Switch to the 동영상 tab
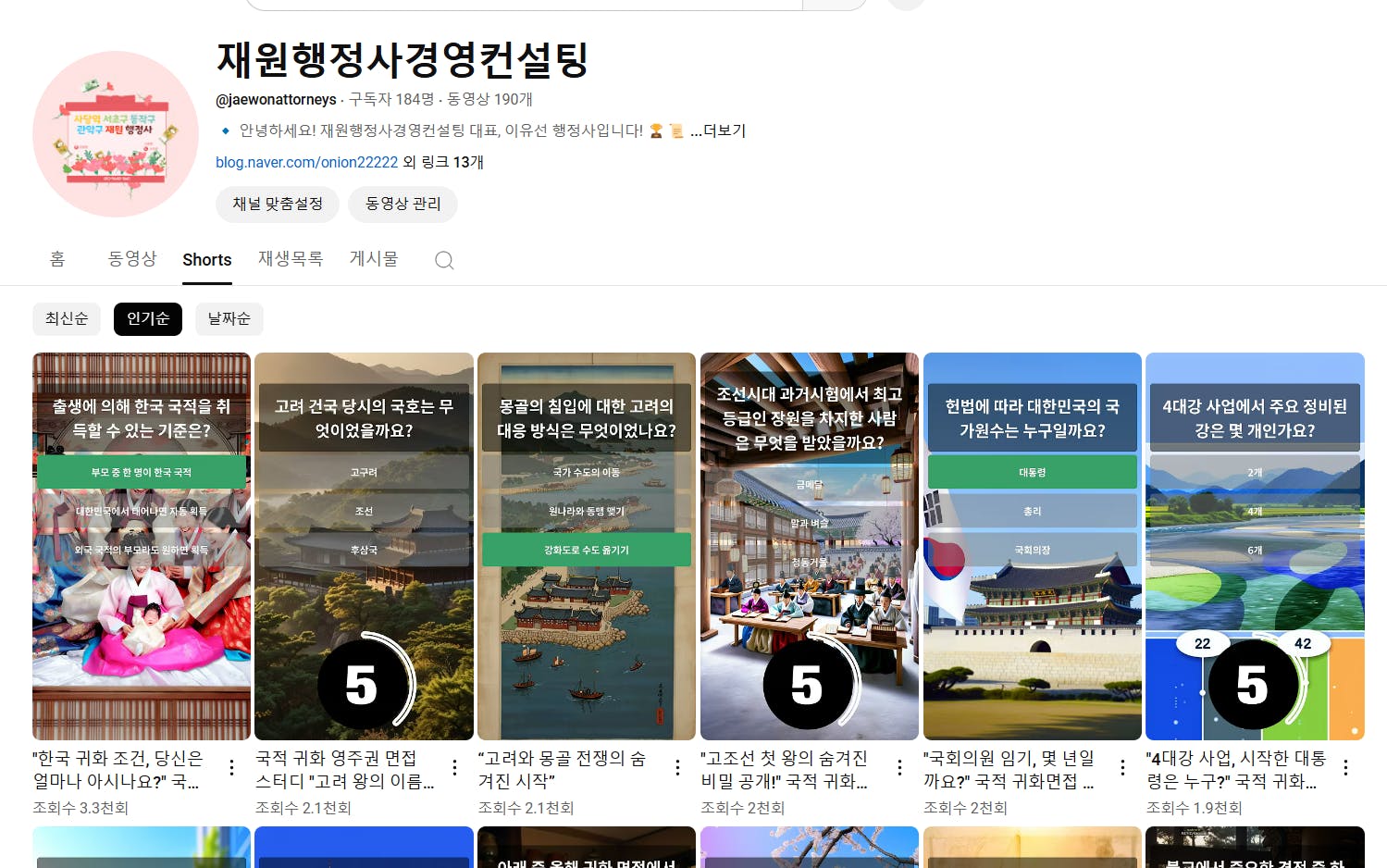This screenshot has height=868, width=1387. point(132,259)
